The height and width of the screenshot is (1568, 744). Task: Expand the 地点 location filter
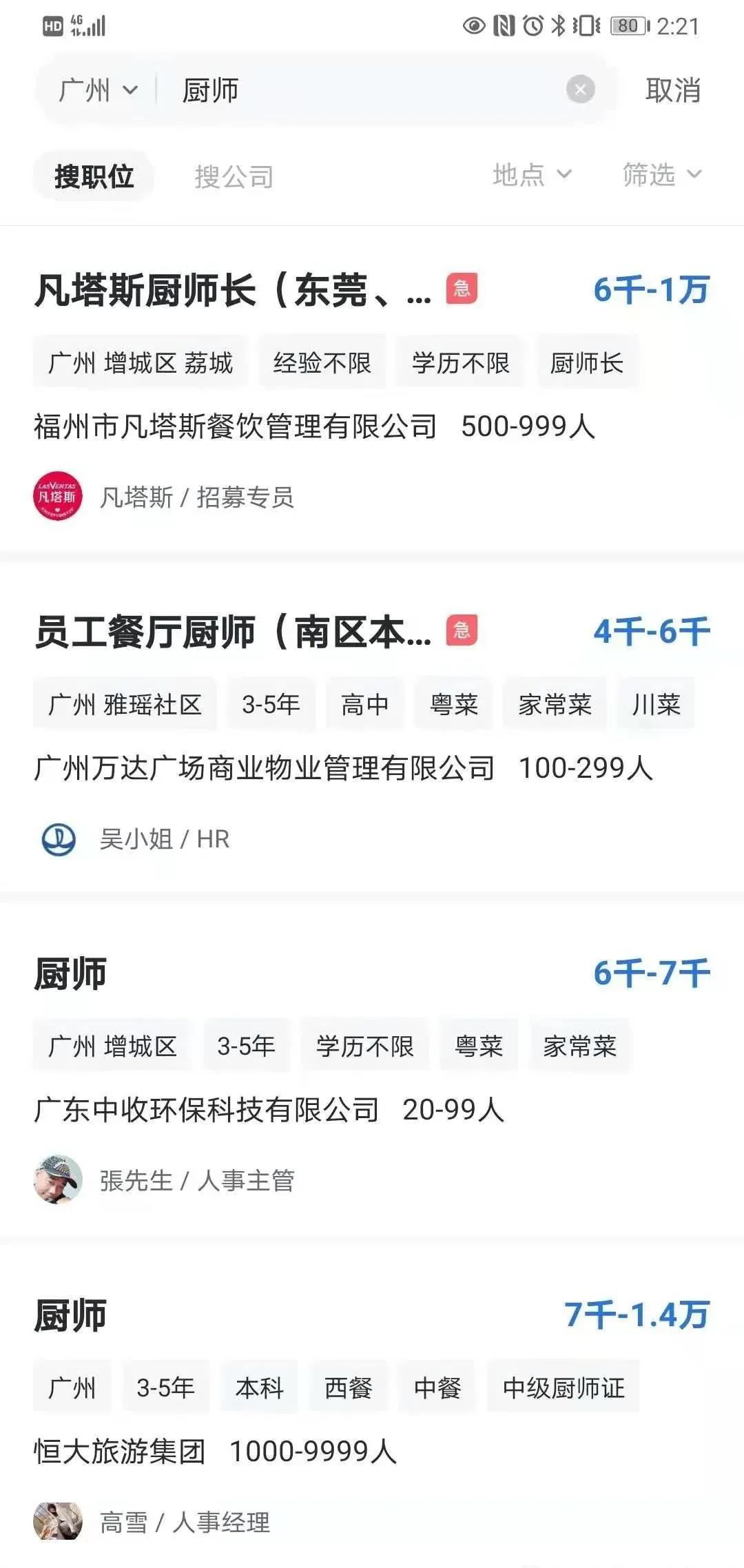pyautogui.click(x=531, y=175)
